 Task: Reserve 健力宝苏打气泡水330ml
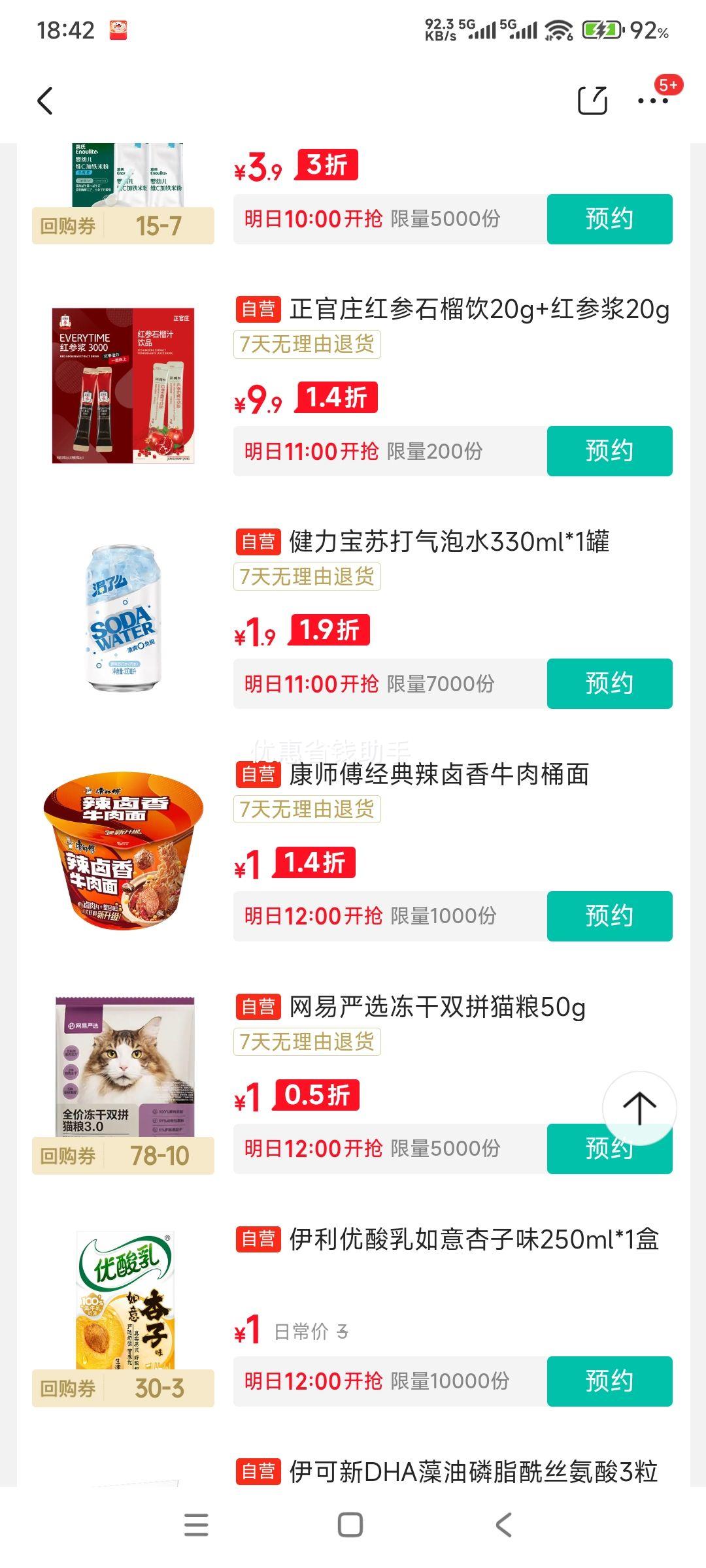click(609, 683)
